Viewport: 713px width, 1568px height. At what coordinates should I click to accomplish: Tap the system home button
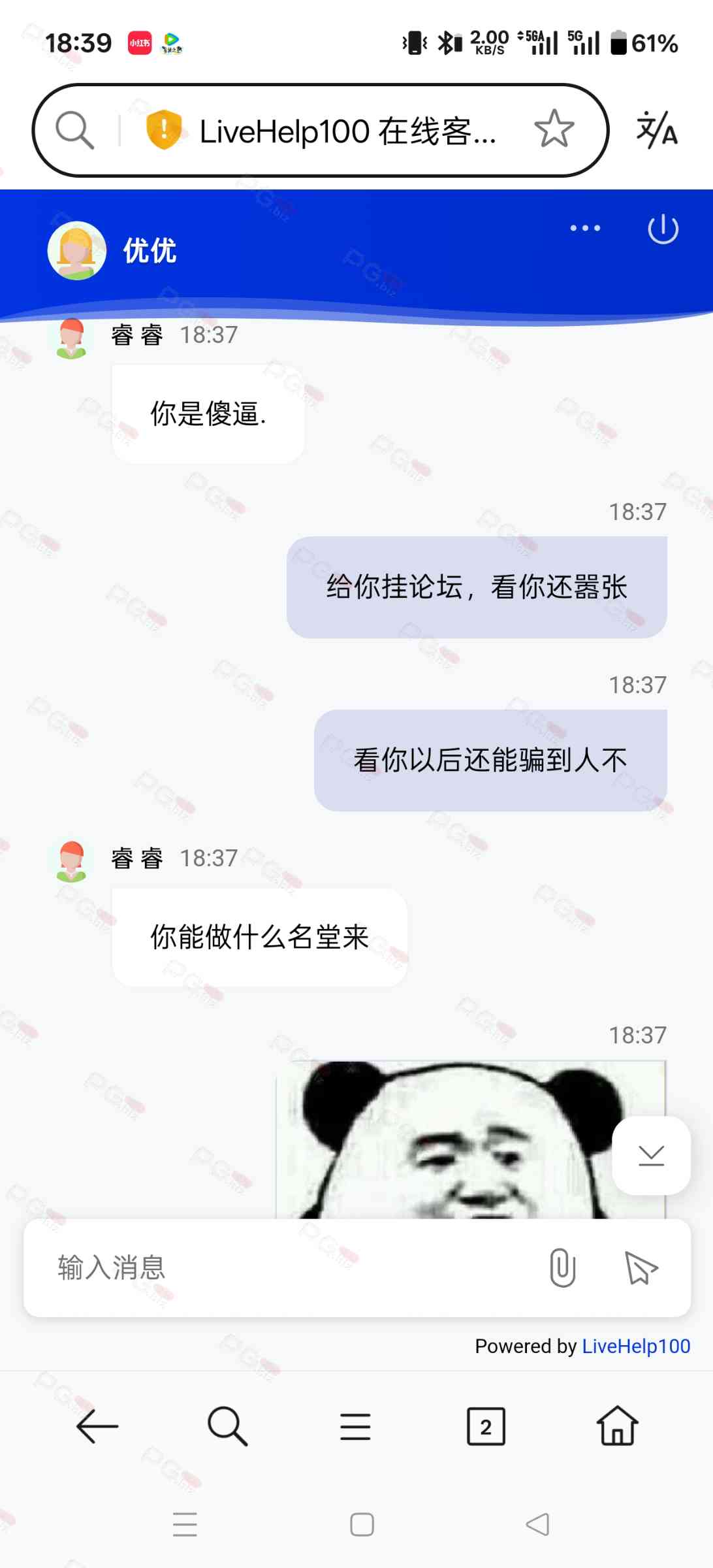click(x=362, y=1525)
